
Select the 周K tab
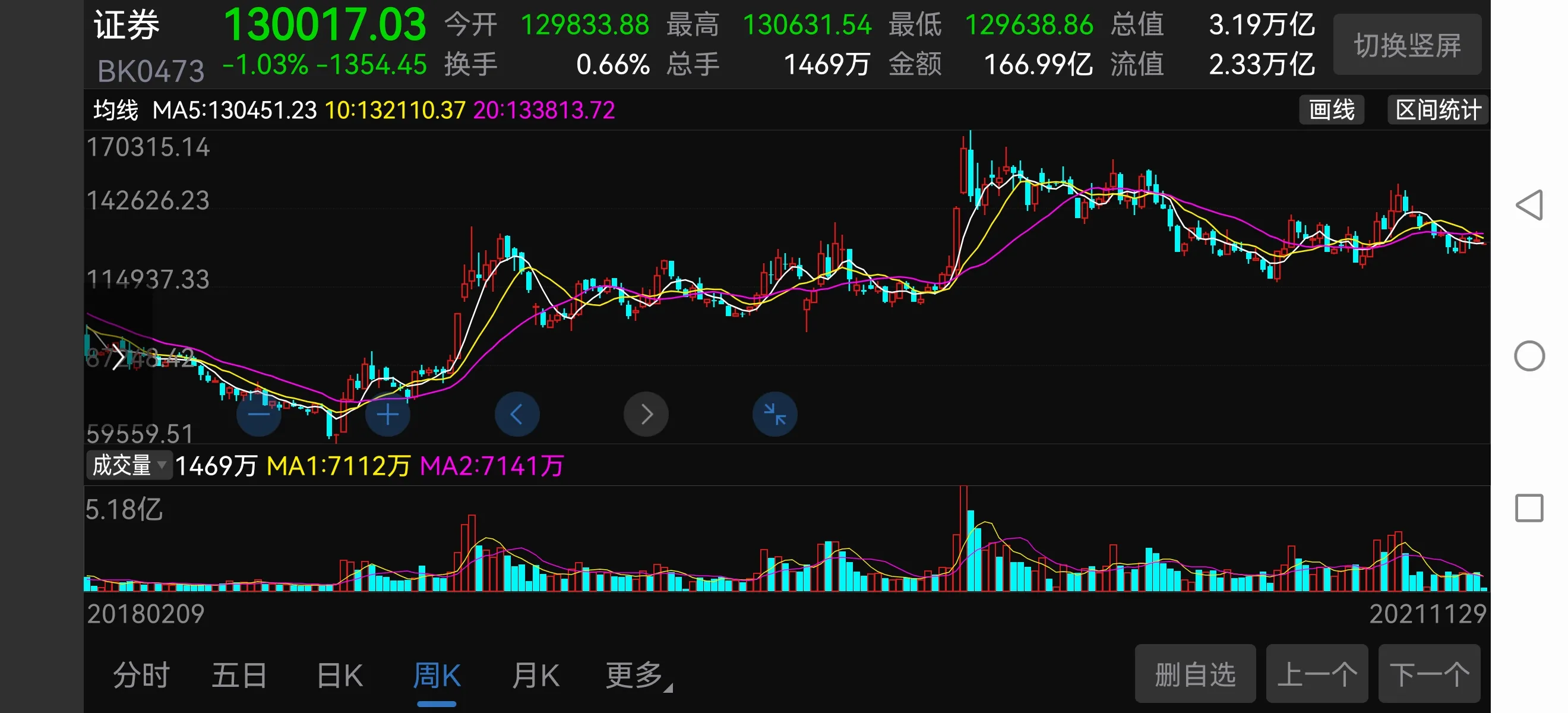[437, 675]
